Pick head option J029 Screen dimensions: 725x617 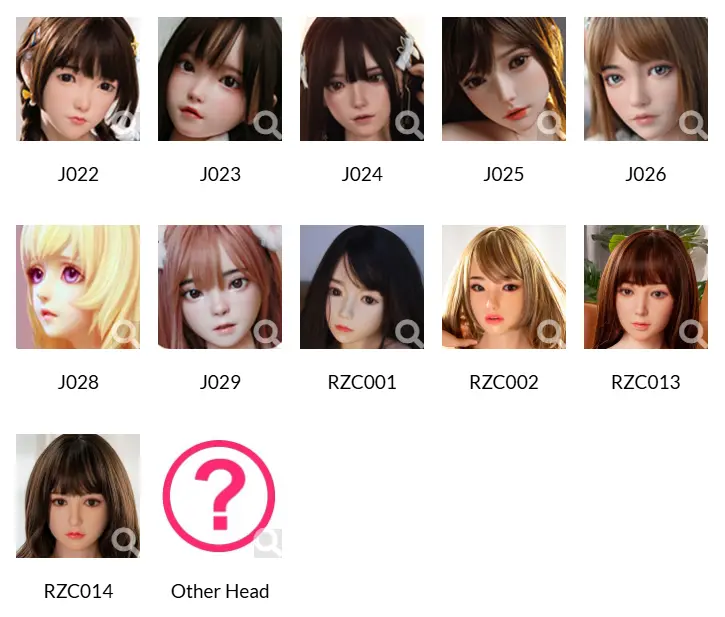220,286
